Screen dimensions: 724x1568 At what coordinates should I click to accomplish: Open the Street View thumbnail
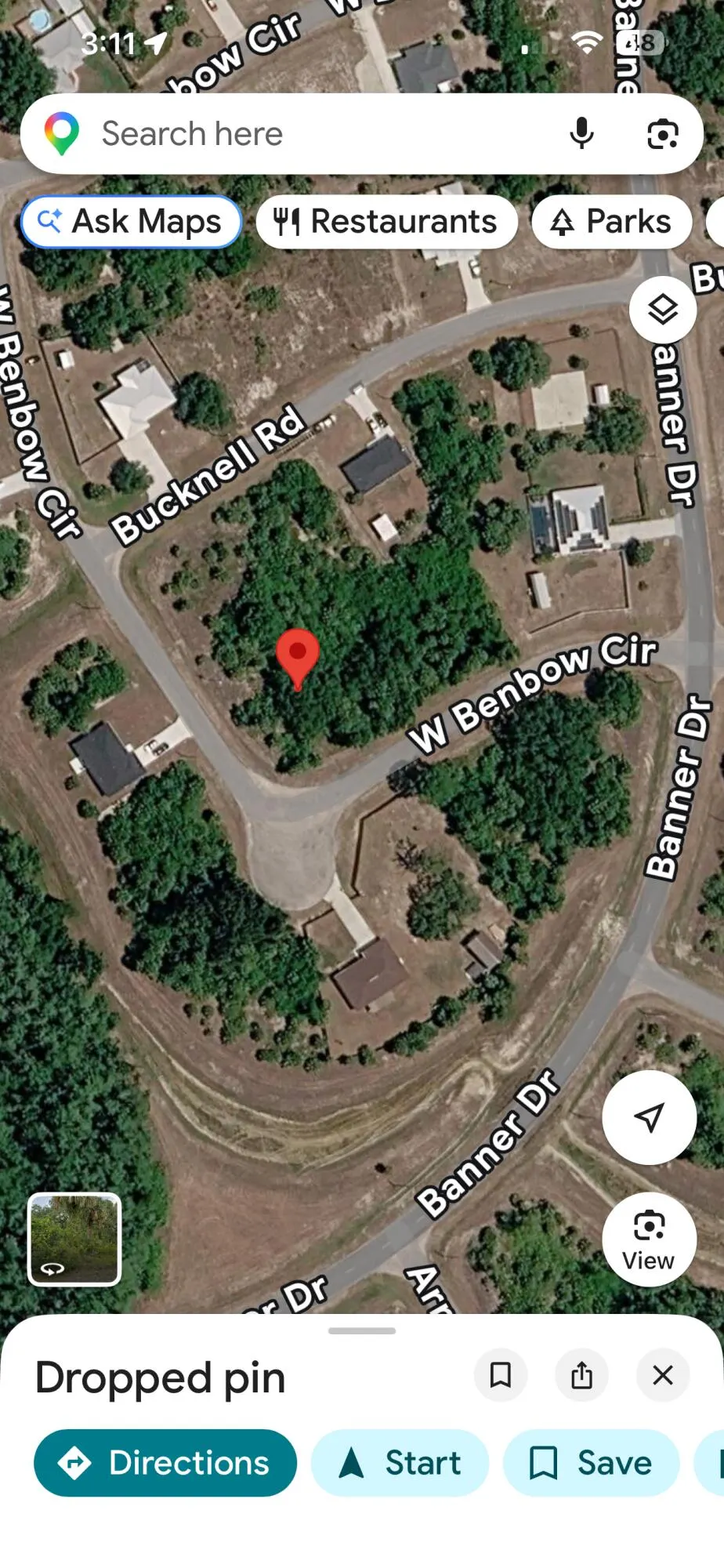[x=74, y=1240]
